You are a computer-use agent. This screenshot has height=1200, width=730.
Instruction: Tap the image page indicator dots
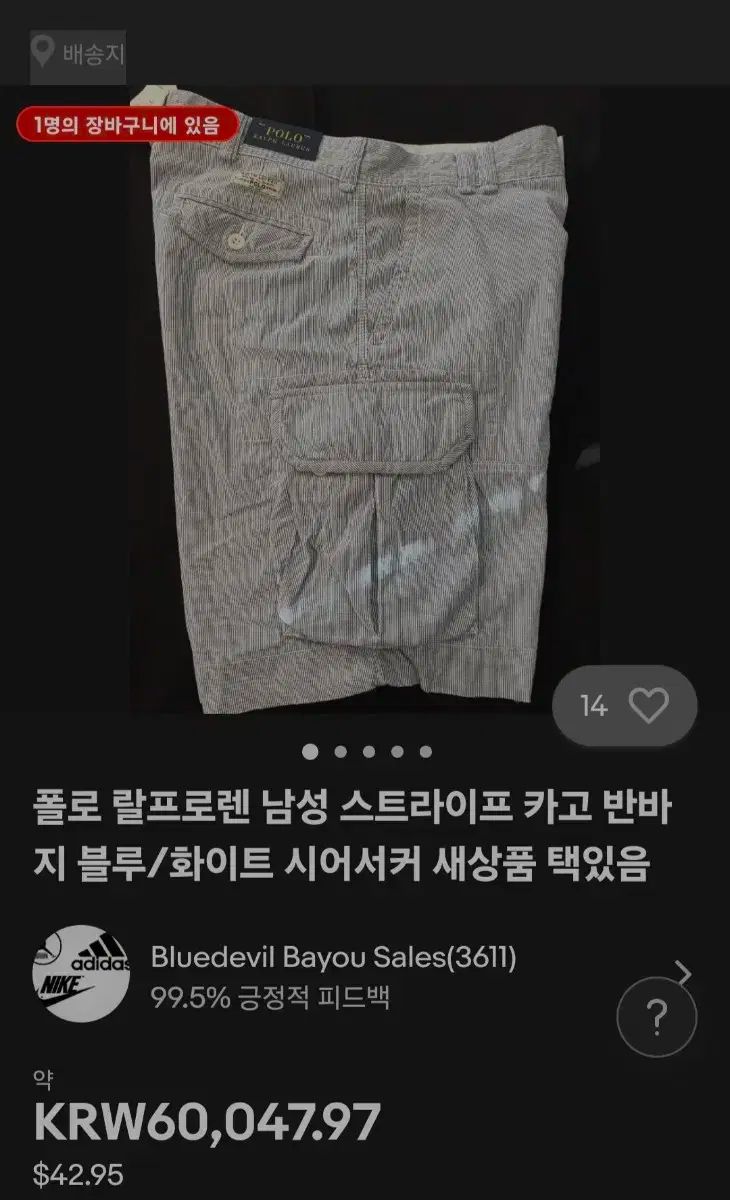point(368,751)
